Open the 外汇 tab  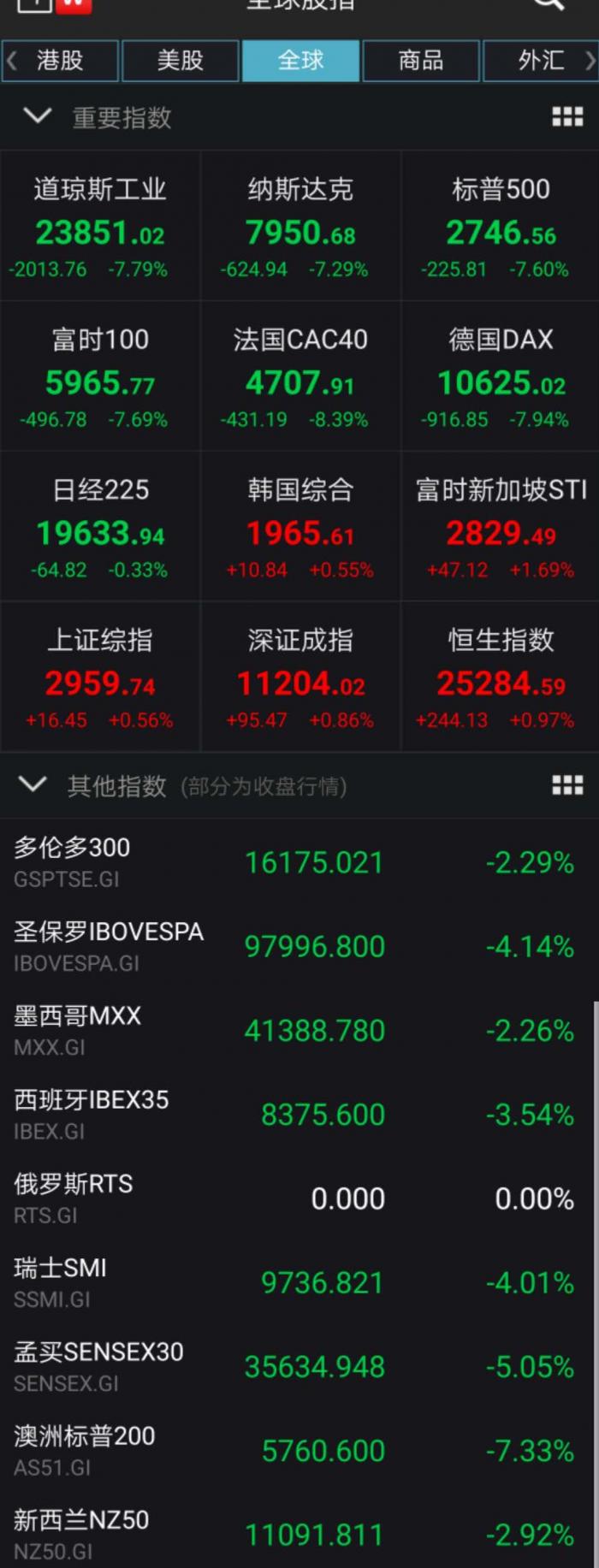point(541,61)
